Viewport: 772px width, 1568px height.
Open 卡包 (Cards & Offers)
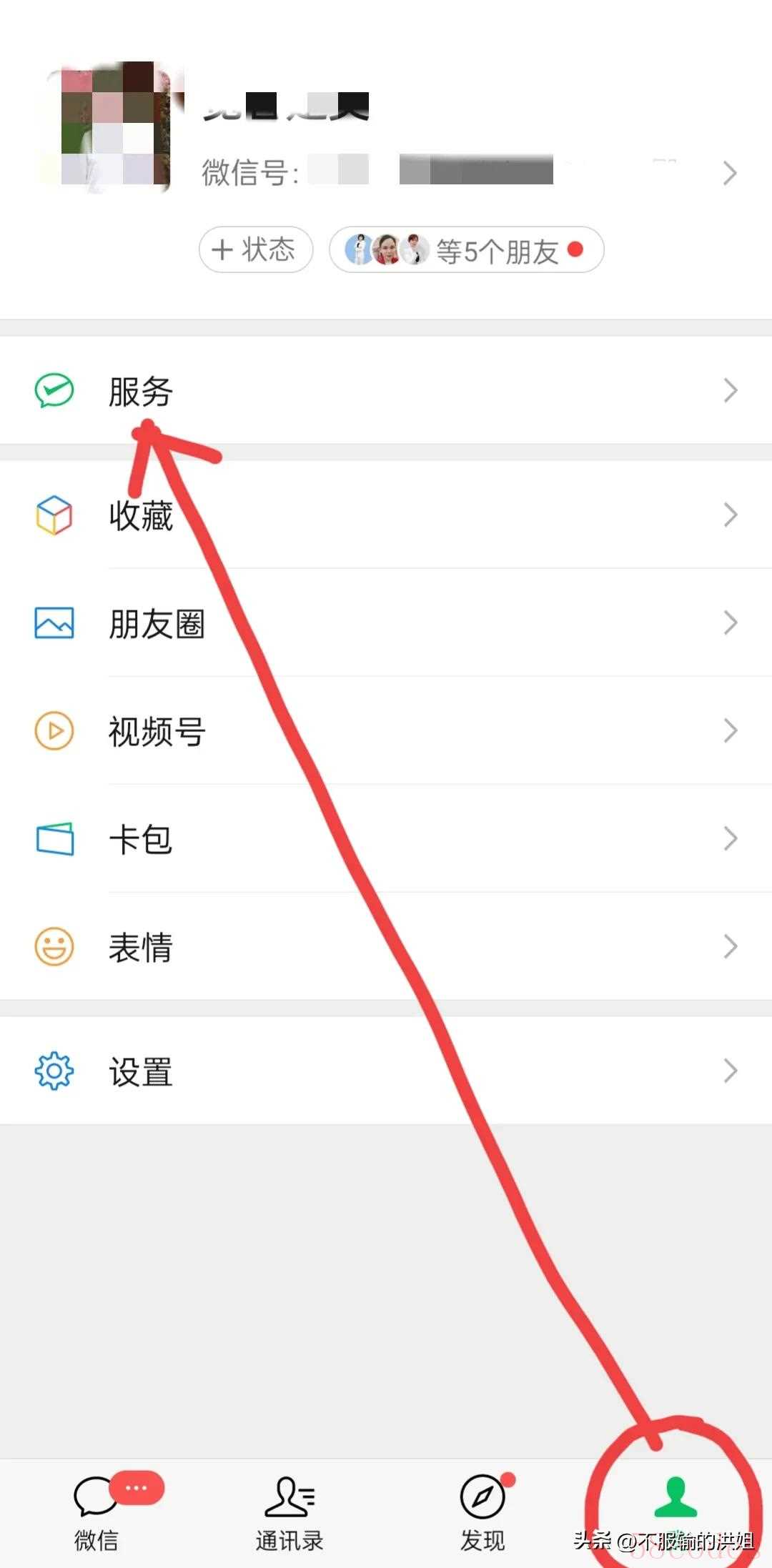point(386,838)
